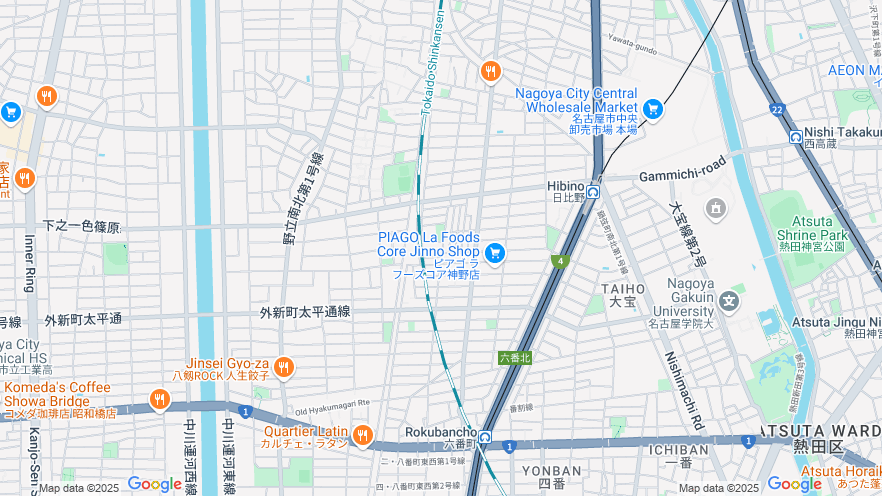Tap the unlabeled restaurant pin near Tokaido Shinkansen

click(x=489, y=70)
